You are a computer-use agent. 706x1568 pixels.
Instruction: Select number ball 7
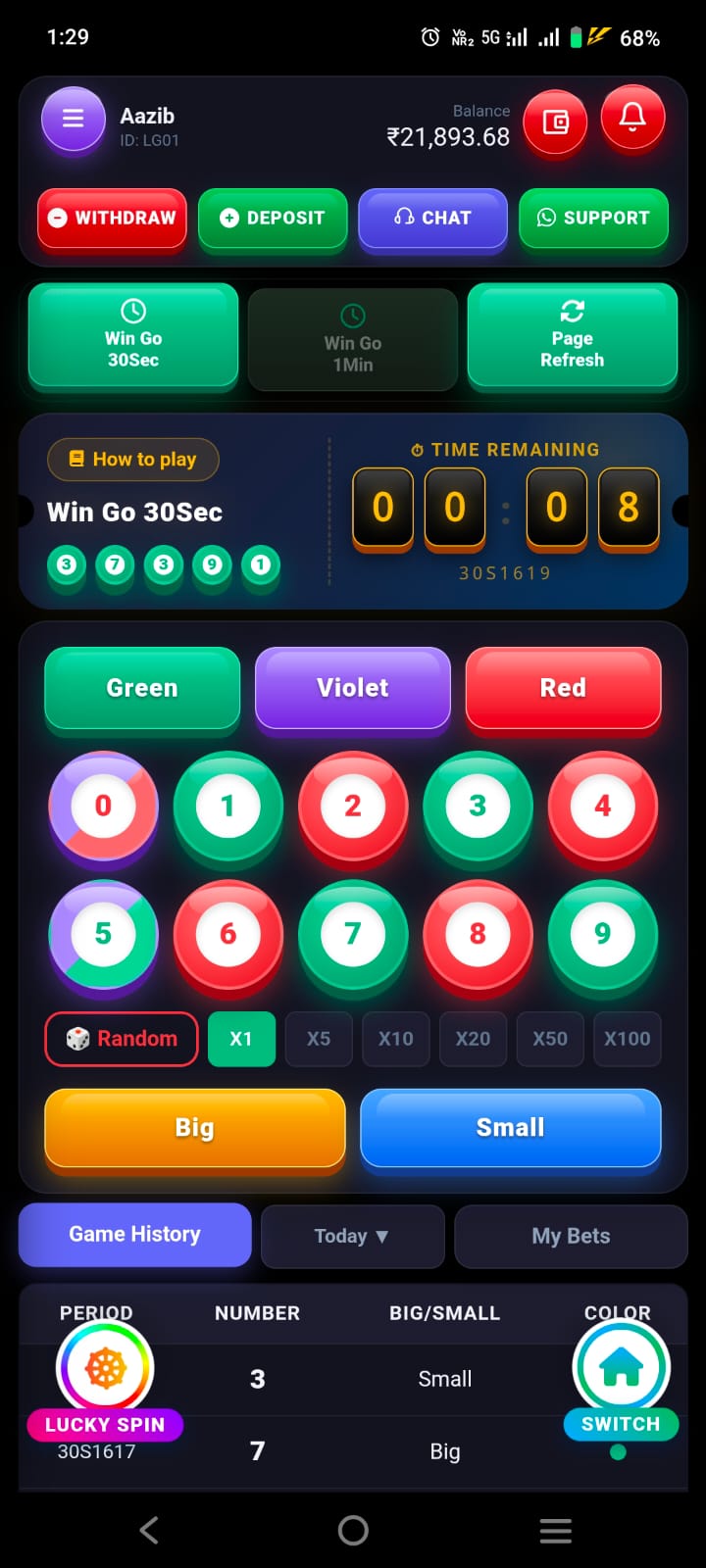tap(353, 935)
